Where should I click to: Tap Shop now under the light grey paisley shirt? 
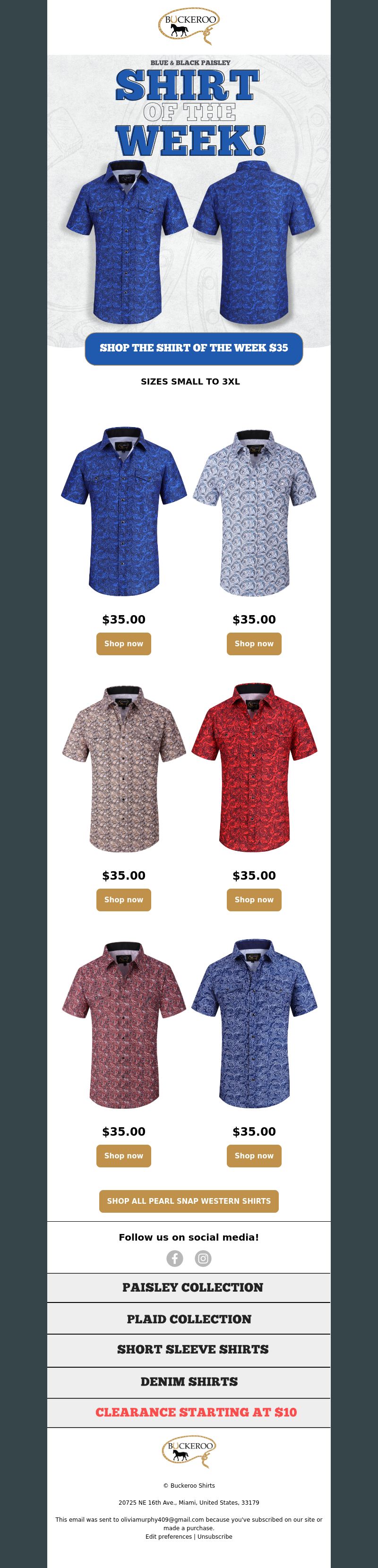[254, 643]
